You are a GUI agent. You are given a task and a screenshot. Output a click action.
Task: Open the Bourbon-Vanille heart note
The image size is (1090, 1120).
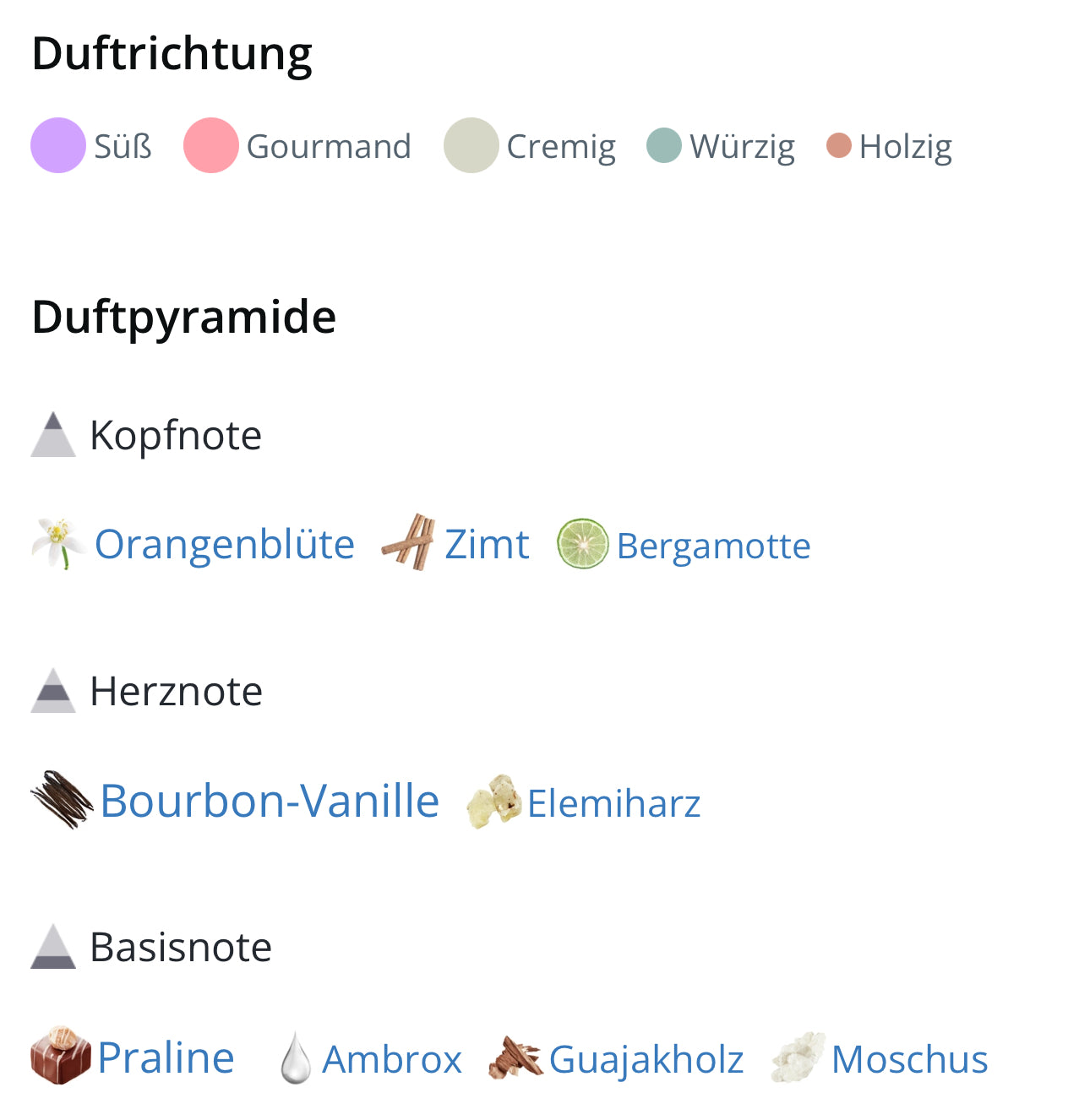click(269, 801)
